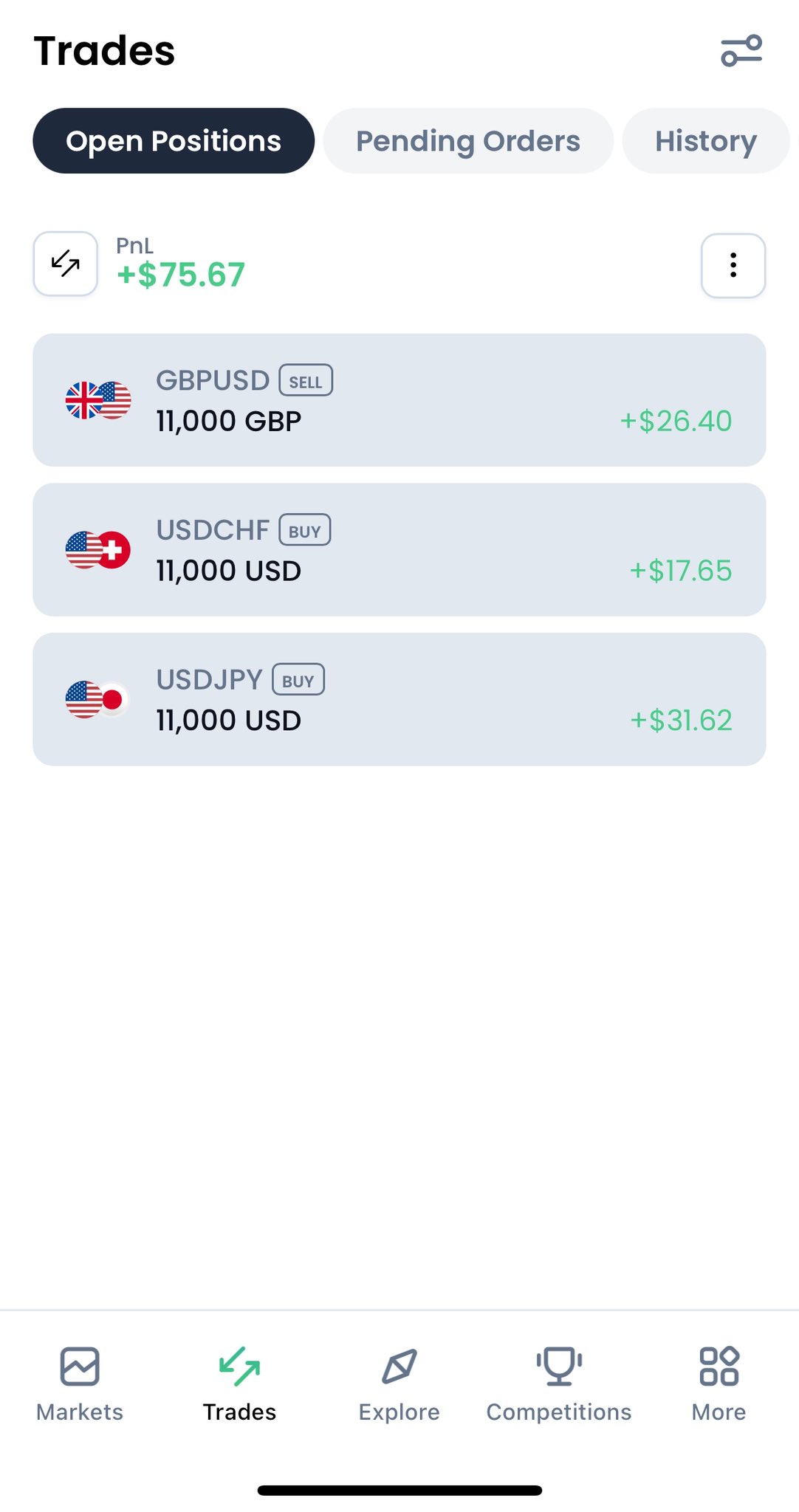
Task: Open the filter settings icon
Action: 741,51
